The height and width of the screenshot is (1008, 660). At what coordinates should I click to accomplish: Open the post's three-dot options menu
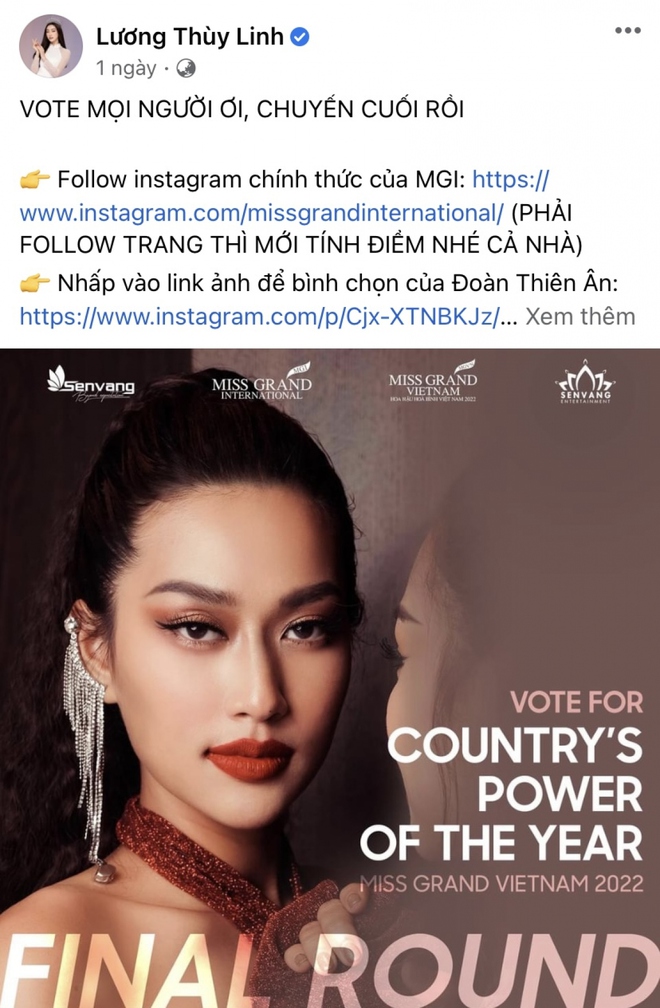click(627, 32)
